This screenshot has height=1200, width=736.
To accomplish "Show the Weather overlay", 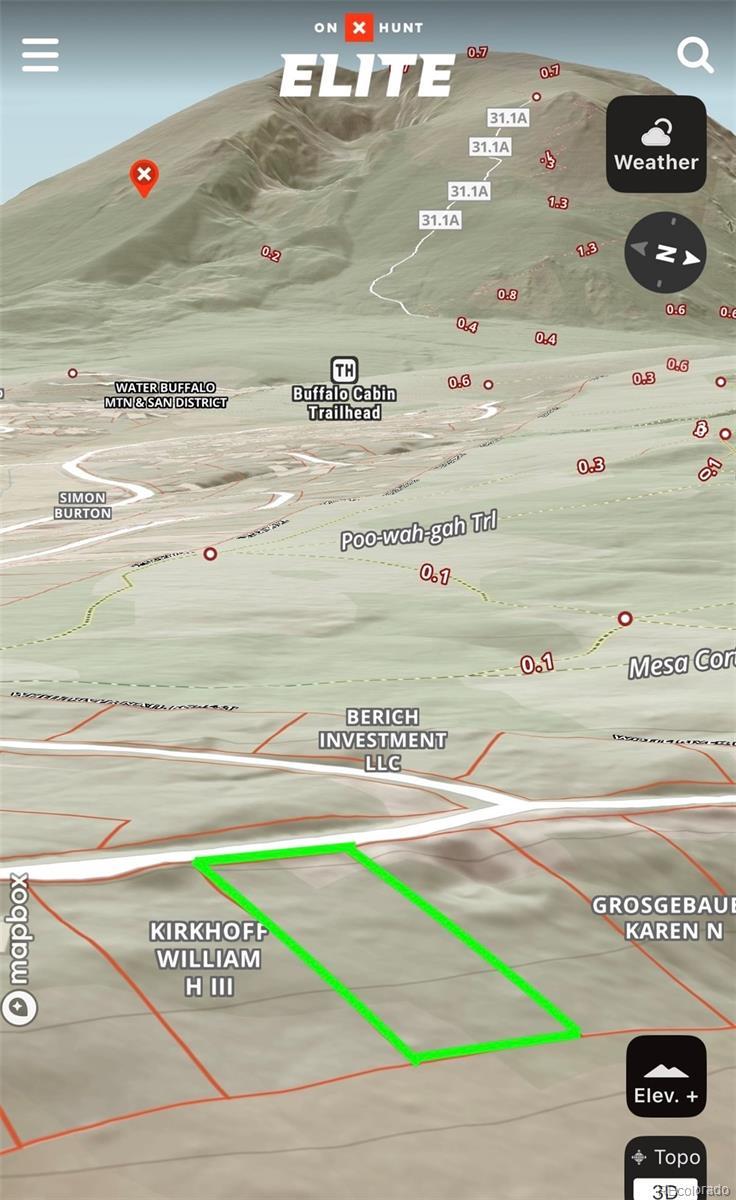I will point(656,144).
